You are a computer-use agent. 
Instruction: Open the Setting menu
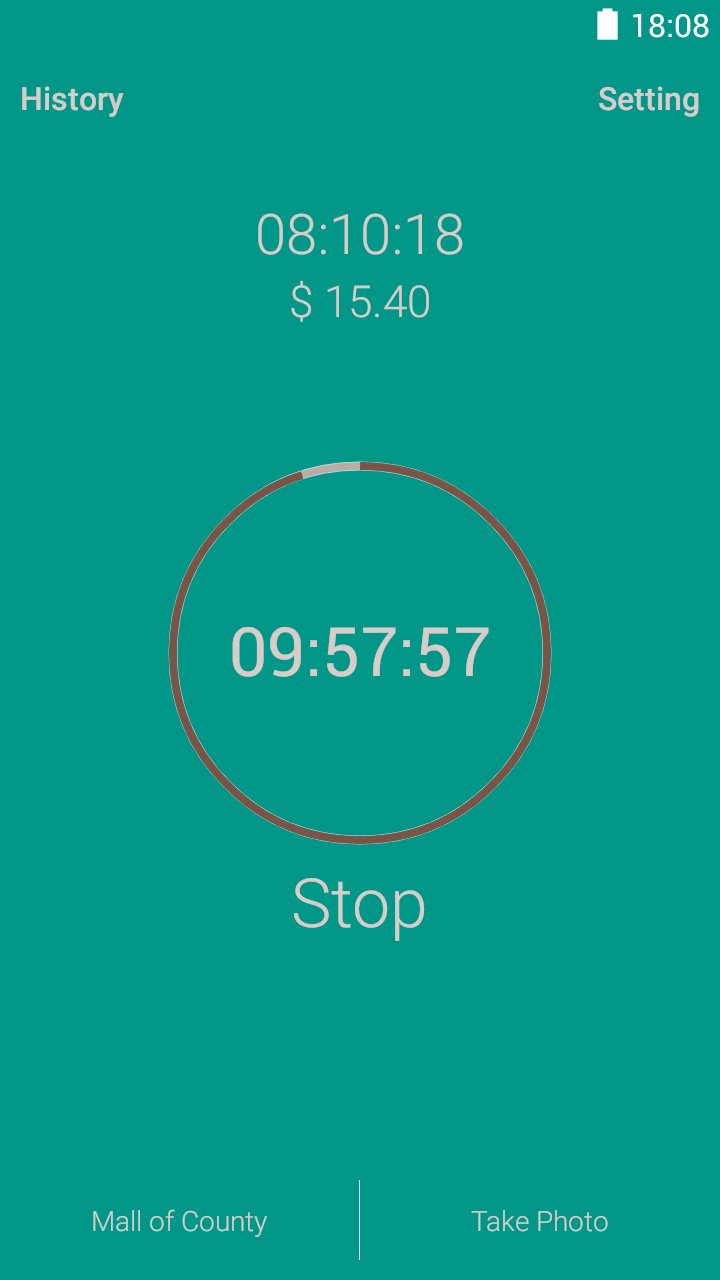[650, 99]
